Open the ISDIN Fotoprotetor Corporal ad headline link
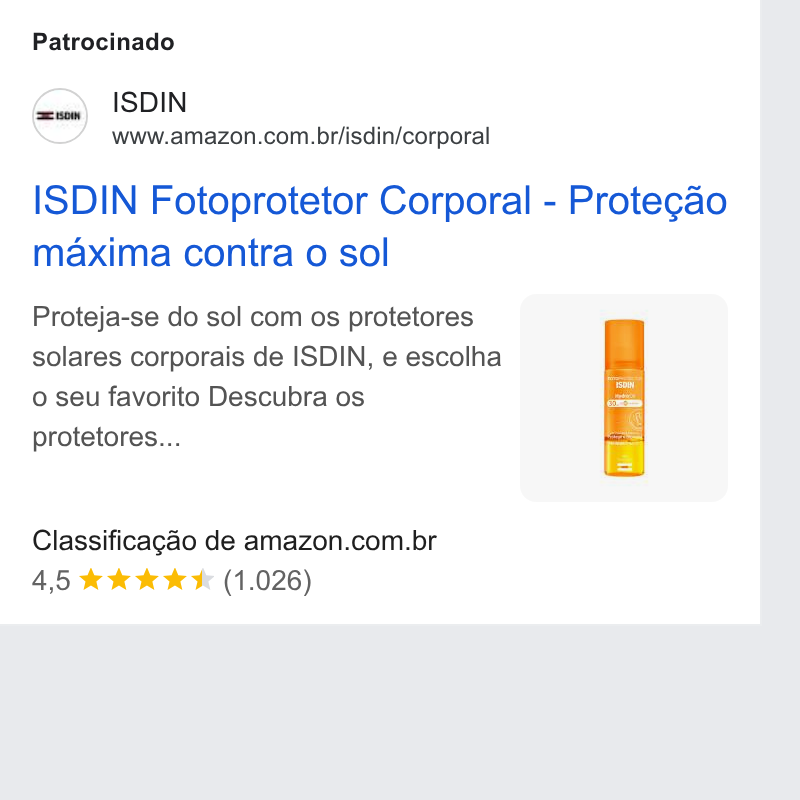Image resolution: width=800 pixels, height=800 pixels. [380, 226]
